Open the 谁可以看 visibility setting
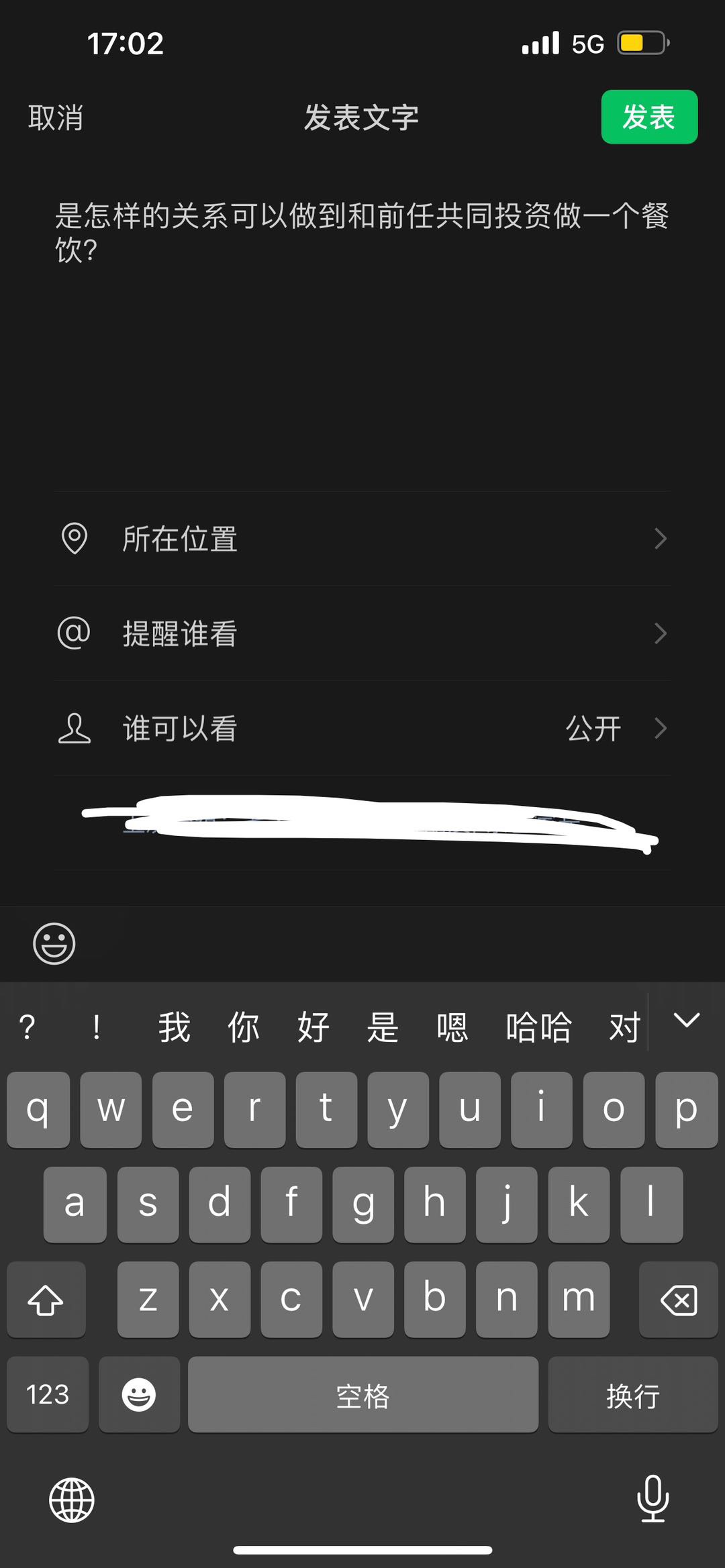Image resolution: width=725 pixels, height=1568 pixels. pos(362,729)
